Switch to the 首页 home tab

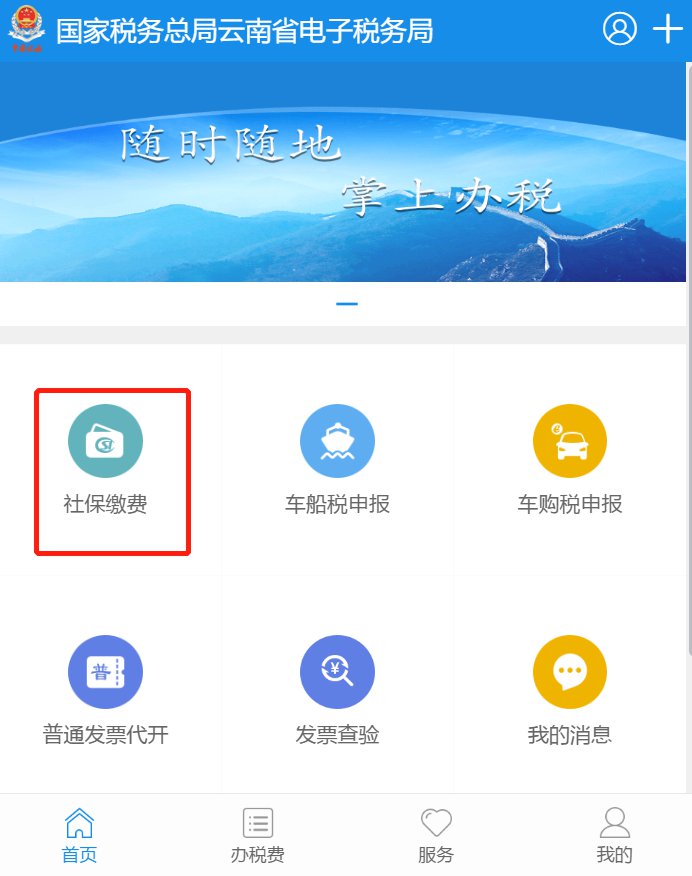(x=80, y=835)
